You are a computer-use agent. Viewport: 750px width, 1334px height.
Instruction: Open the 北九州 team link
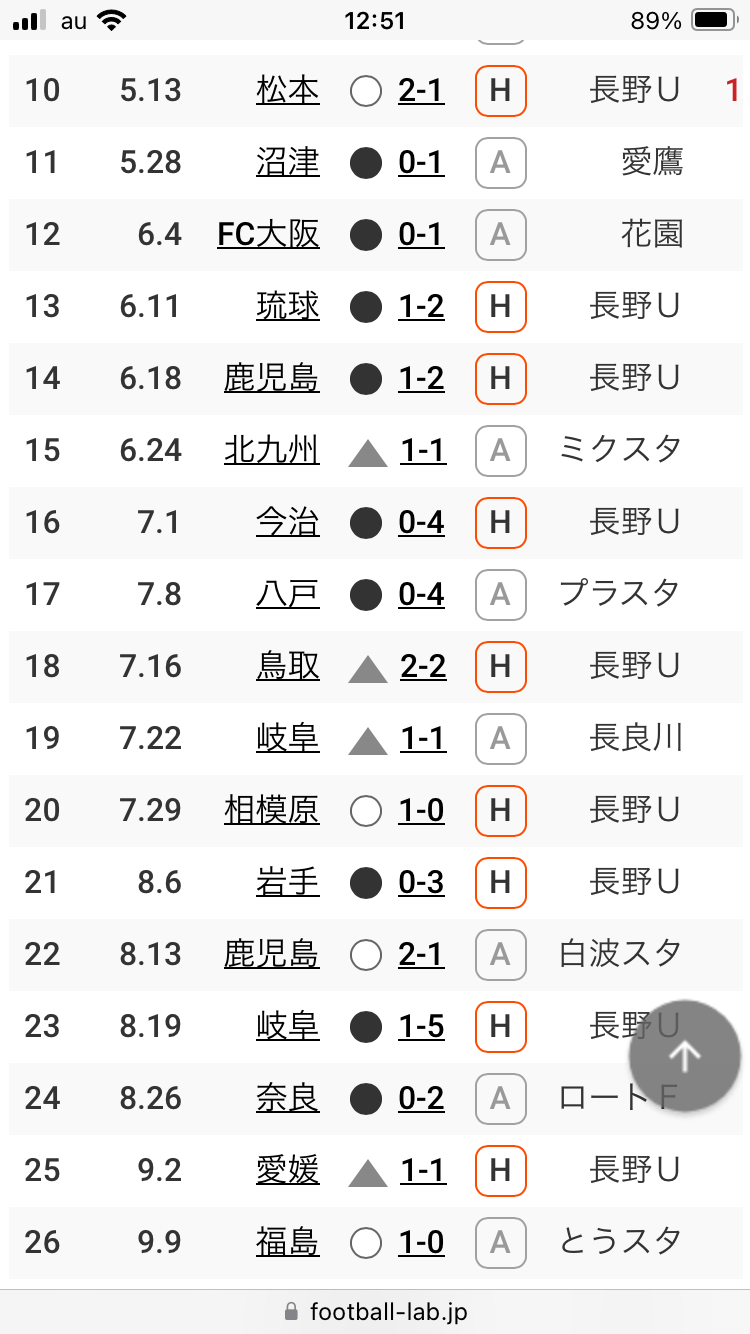point(272,450)
